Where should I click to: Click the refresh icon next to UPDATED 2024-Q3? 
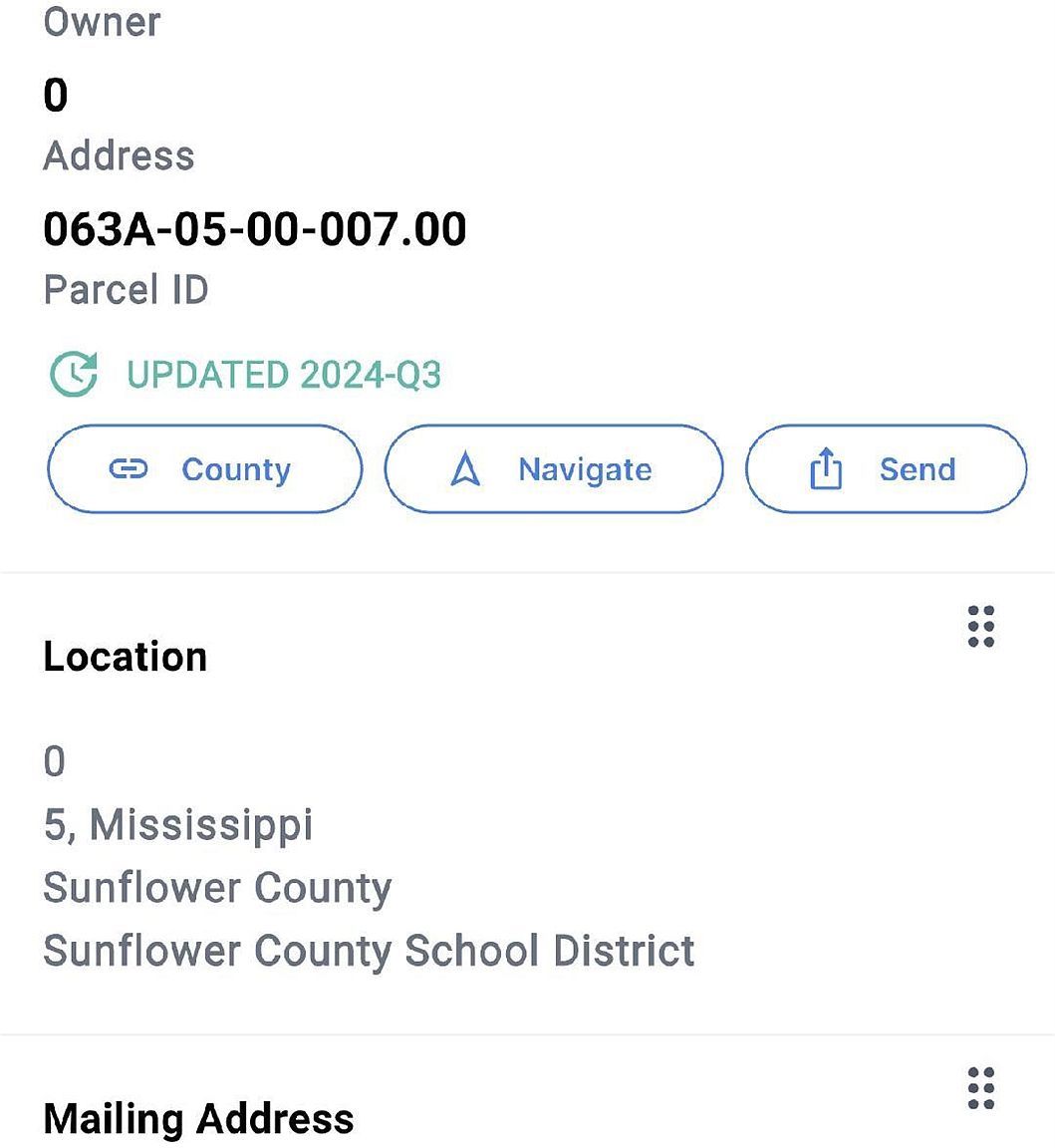(74, 375)
